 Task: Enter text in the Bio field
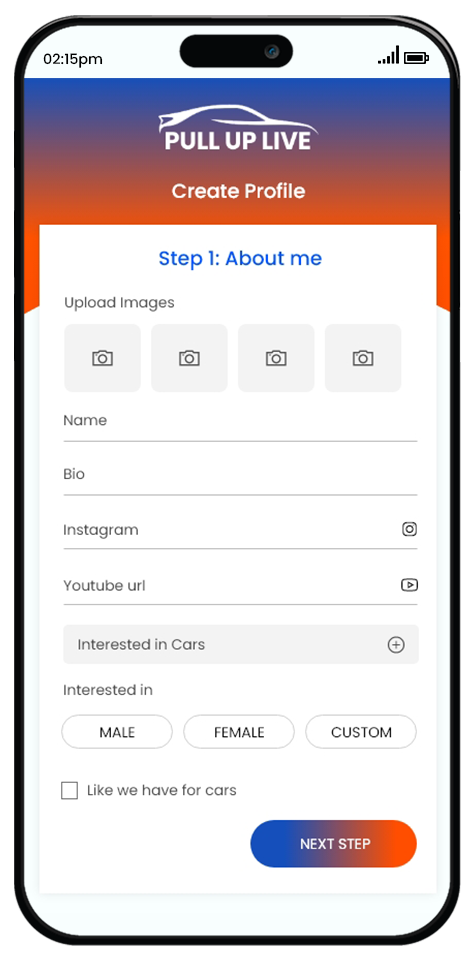pos(240,476)
